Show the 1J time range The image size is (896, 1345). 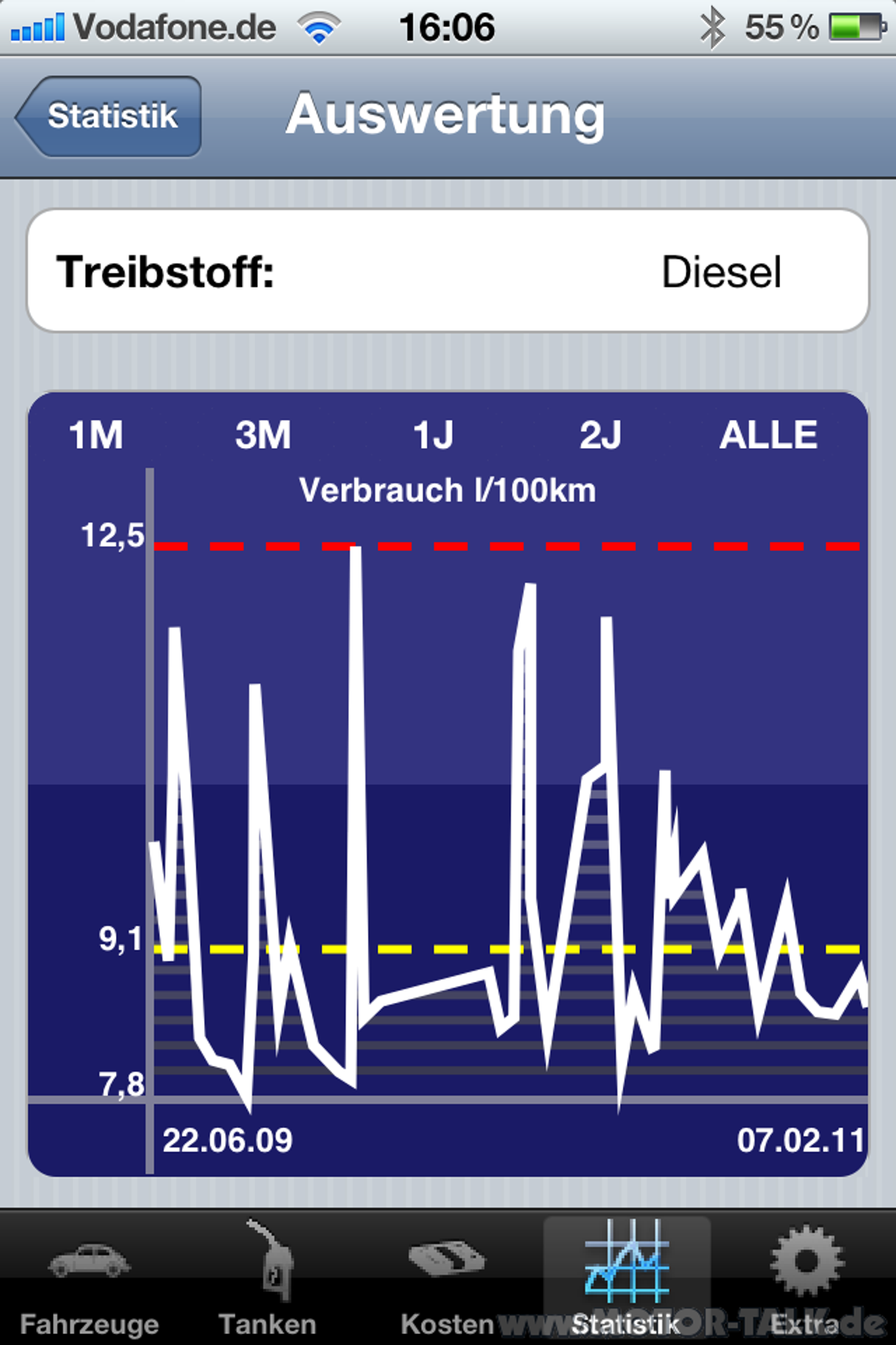click(x=433, y=435)
